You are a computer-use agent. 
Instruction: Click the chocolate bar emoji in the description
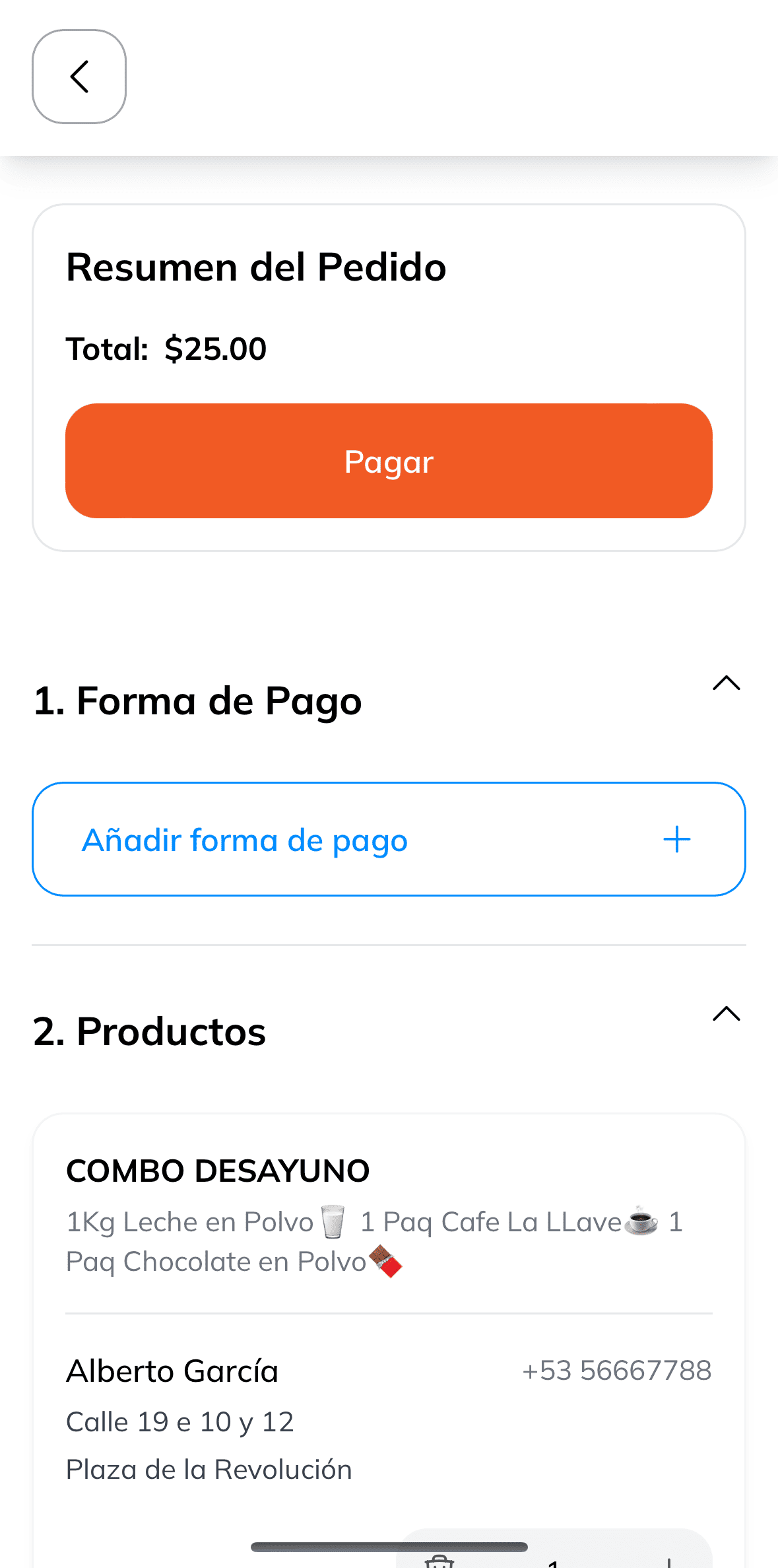point(386,1260)
